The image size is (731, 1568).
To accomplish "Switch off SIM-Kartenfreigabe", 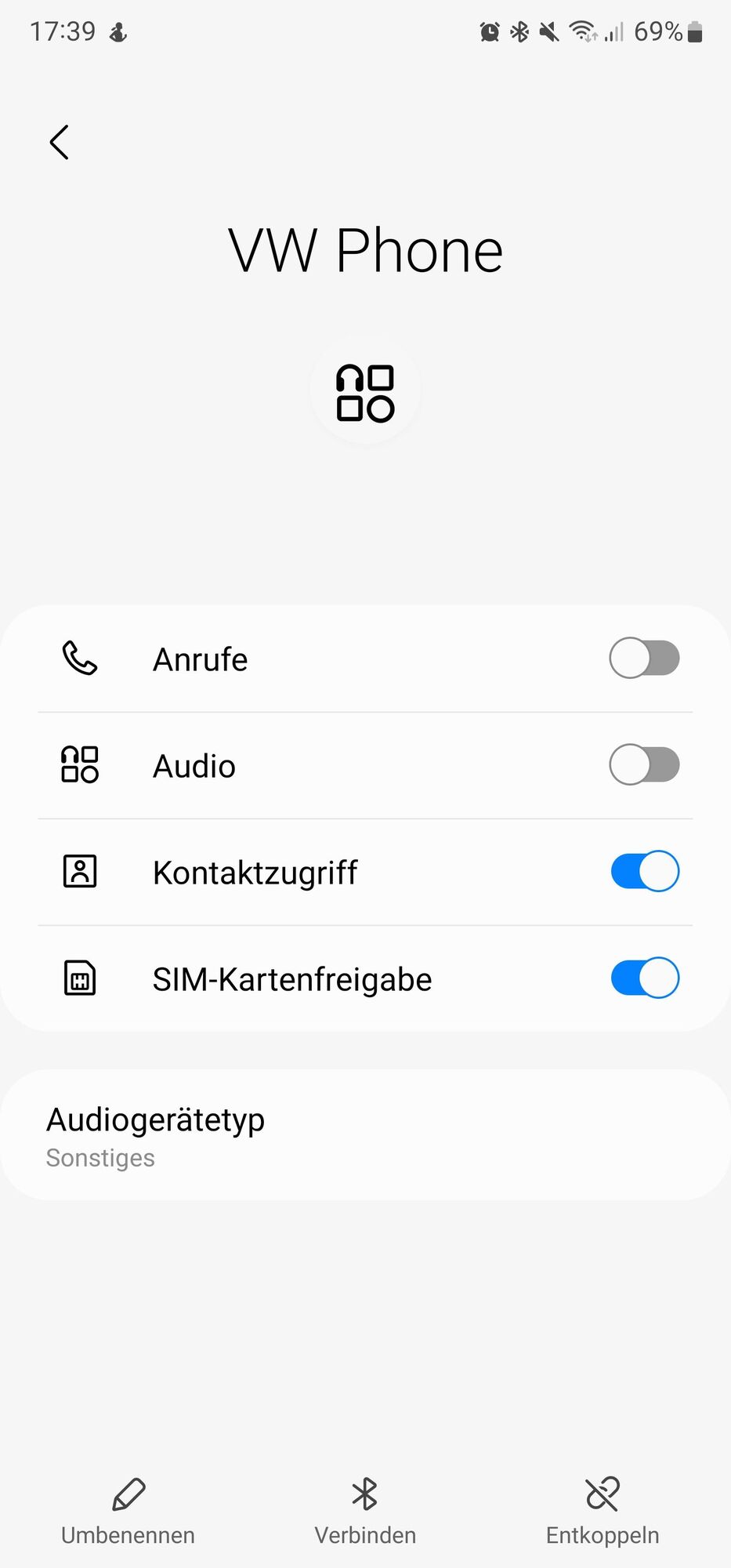I will (644, 978).
